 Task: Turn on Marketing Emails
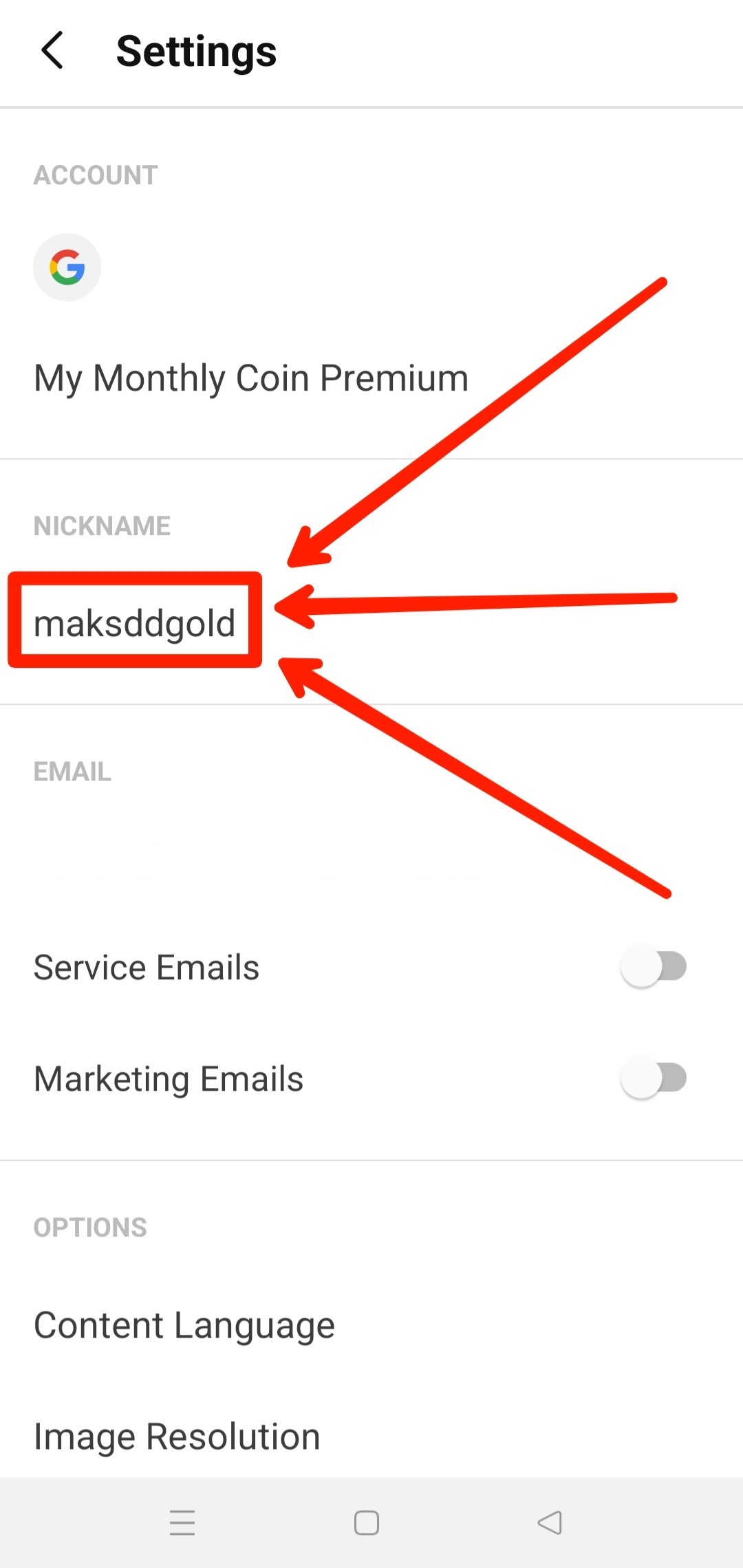coord(654,1078)
